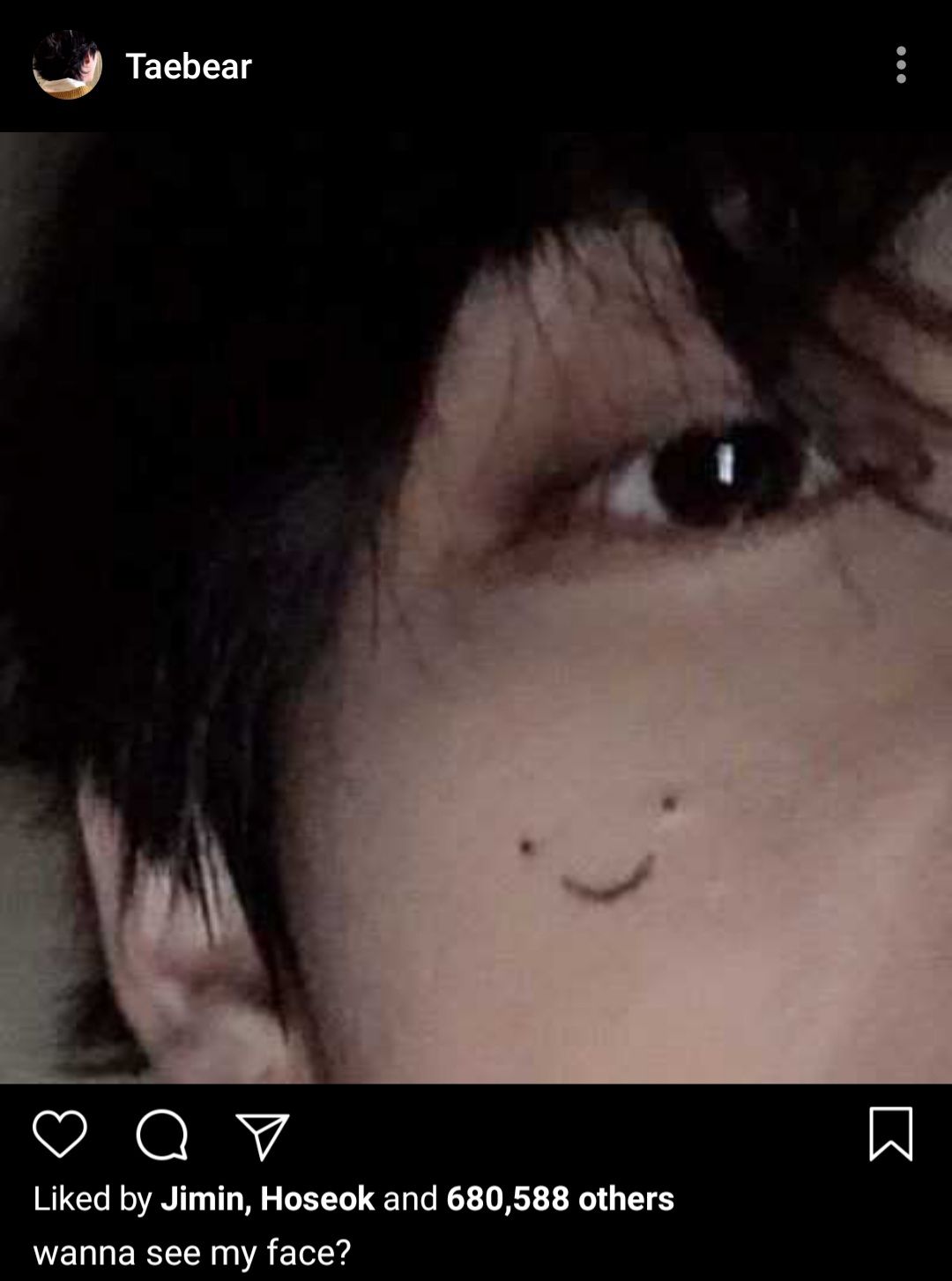Image resolution: width=952 pixels, height=1281 pixels.
Task: Open comments on this post
Action: pos(162,1135)
